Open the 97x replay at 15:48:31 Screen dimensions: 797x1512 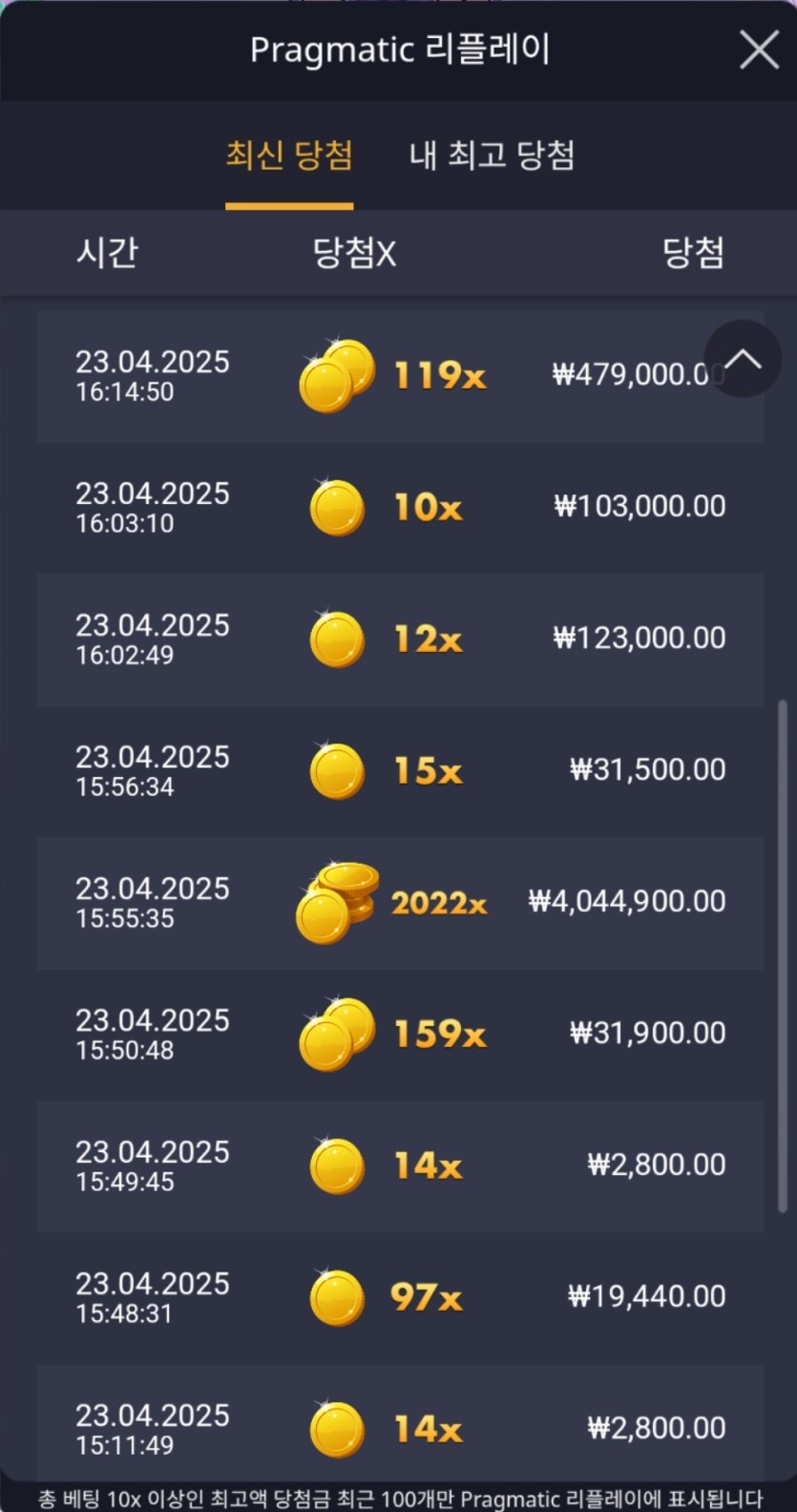tap(399, 1297)
